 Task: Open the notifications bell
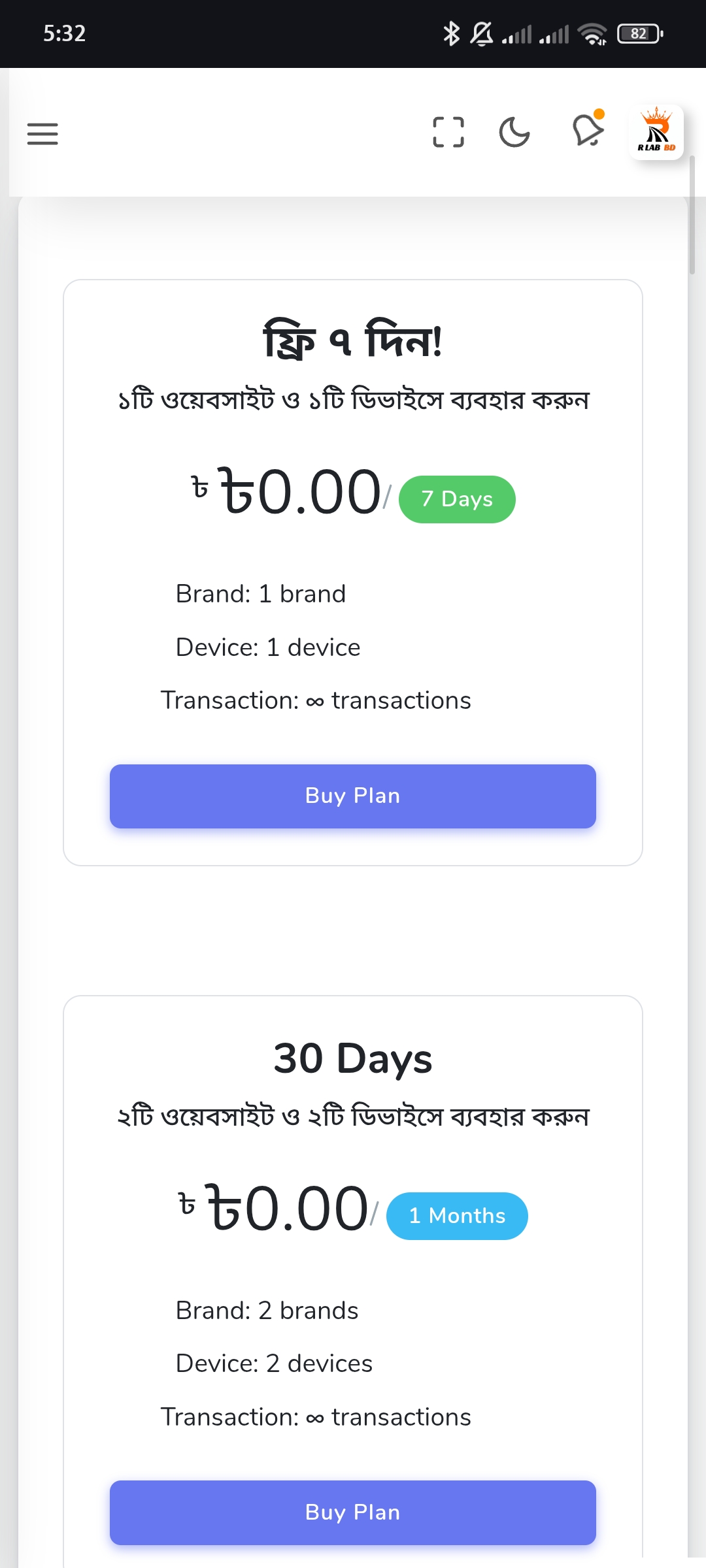[588, 131]
